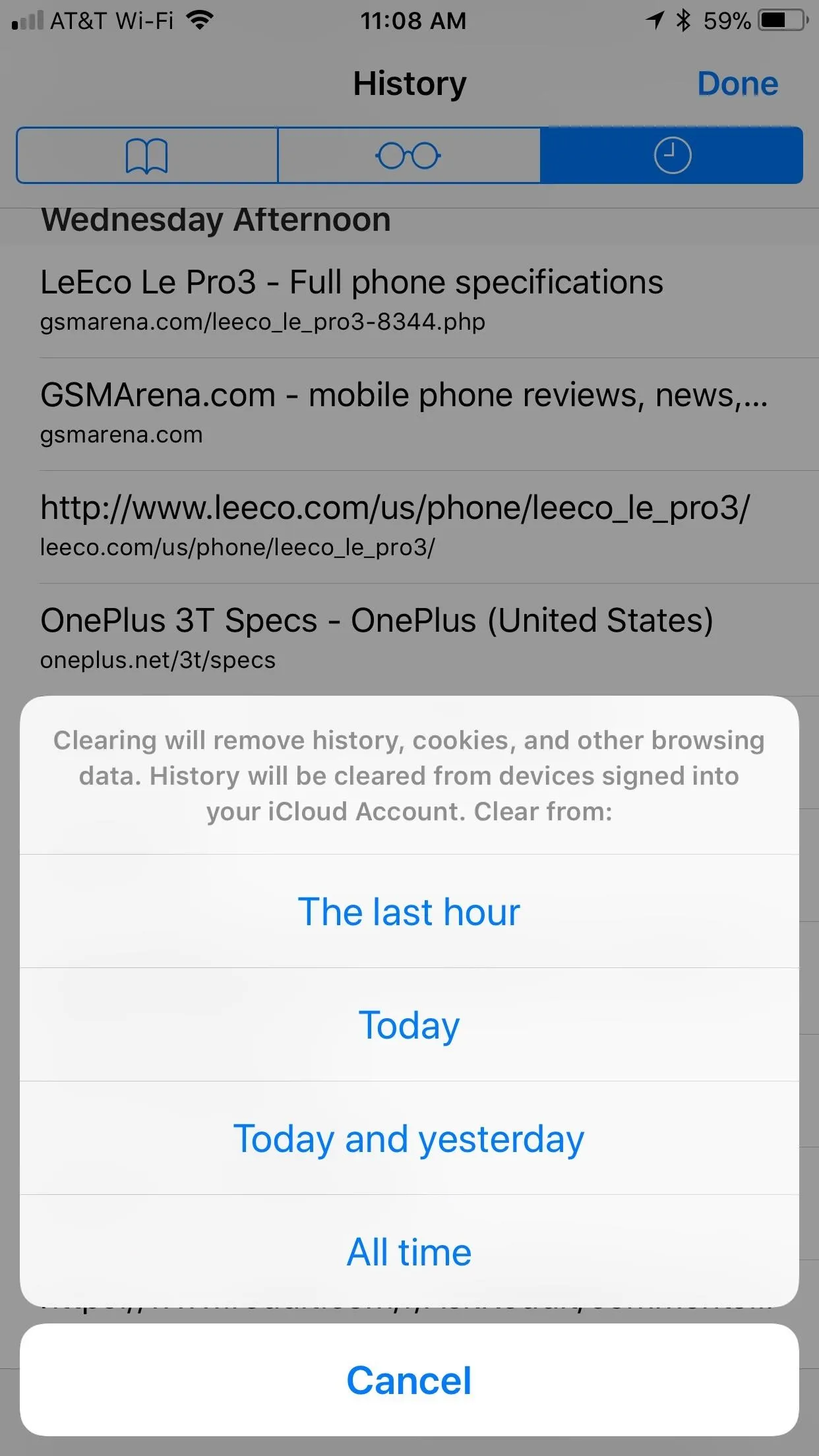Select Today and yesterday option
The width and height of the screenshot is (819, 1456).
coord(409,1138)
